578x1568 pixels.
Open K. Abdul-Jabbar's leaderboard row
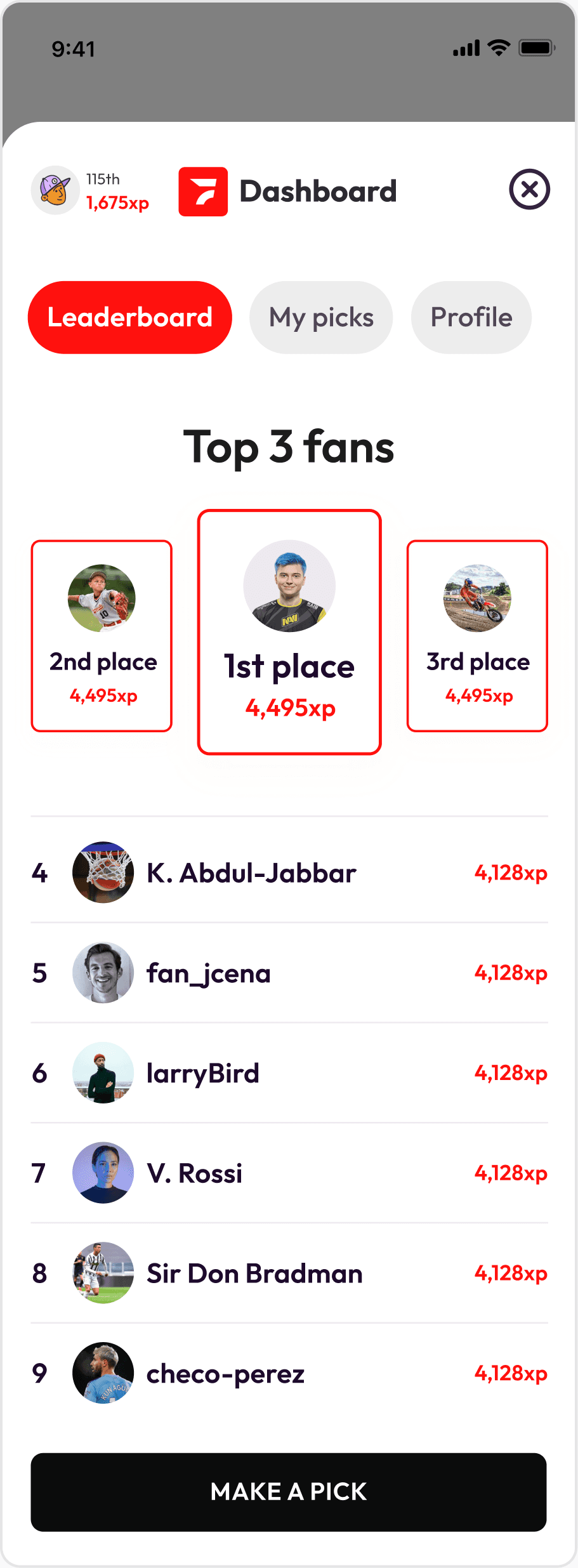click(289, 873)
